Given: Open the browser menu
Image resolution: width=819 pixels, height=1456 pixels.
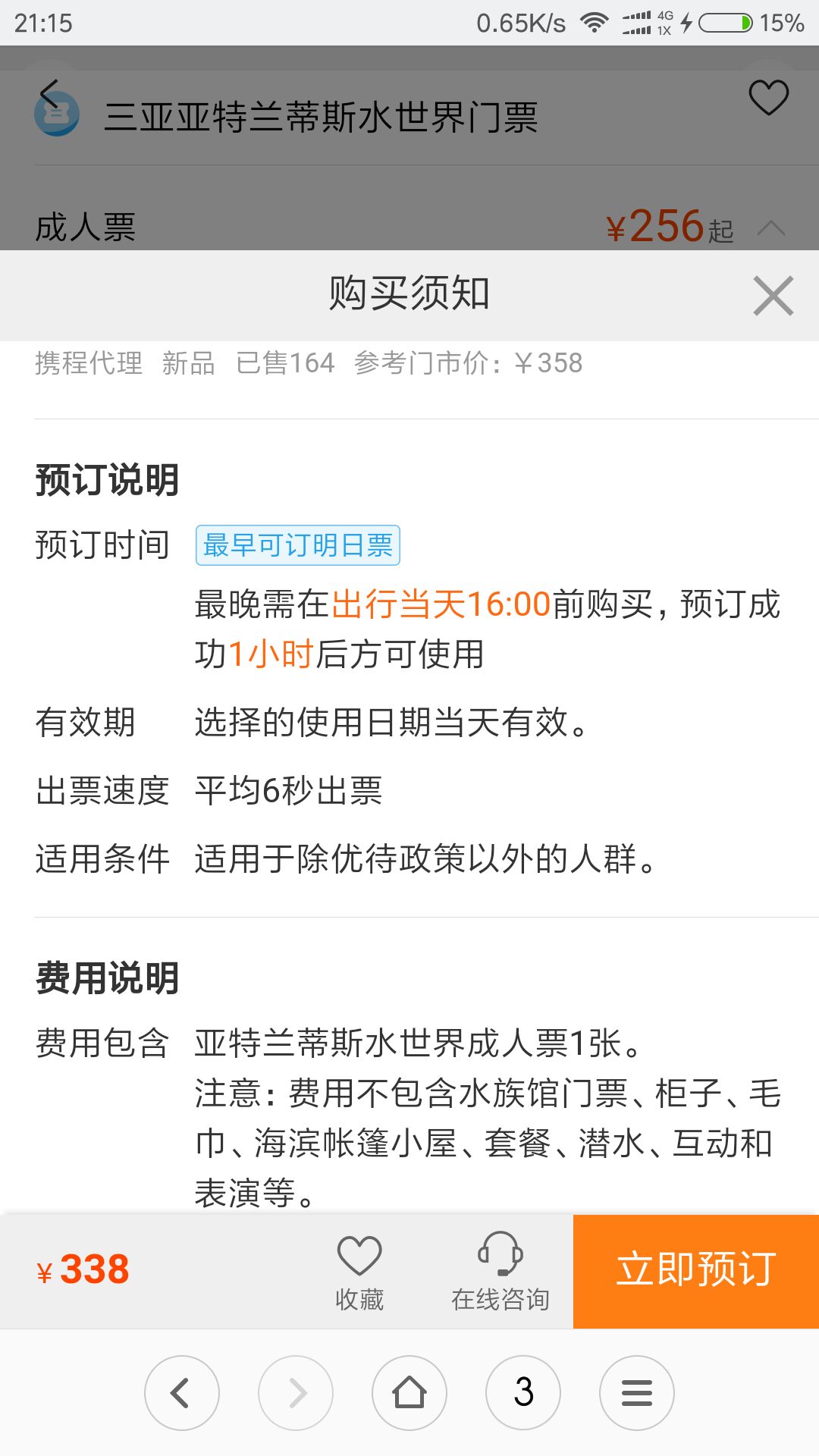Looking at the screenshot, I should 636,1393.
